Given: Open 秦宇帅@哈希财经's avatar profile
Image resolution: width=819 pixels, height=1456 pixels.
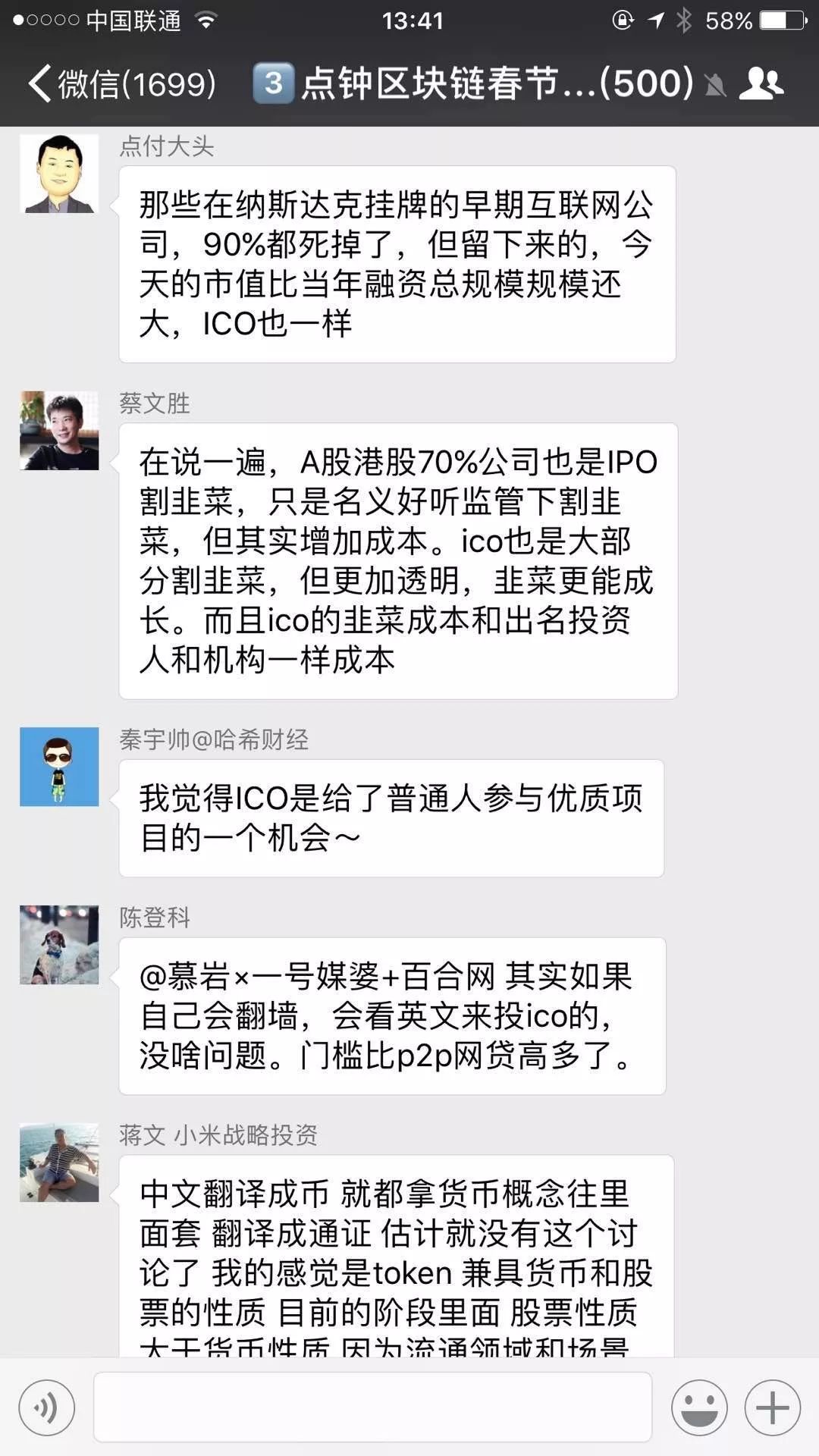Looking at the screenshot, I should (x=59, y=767).
